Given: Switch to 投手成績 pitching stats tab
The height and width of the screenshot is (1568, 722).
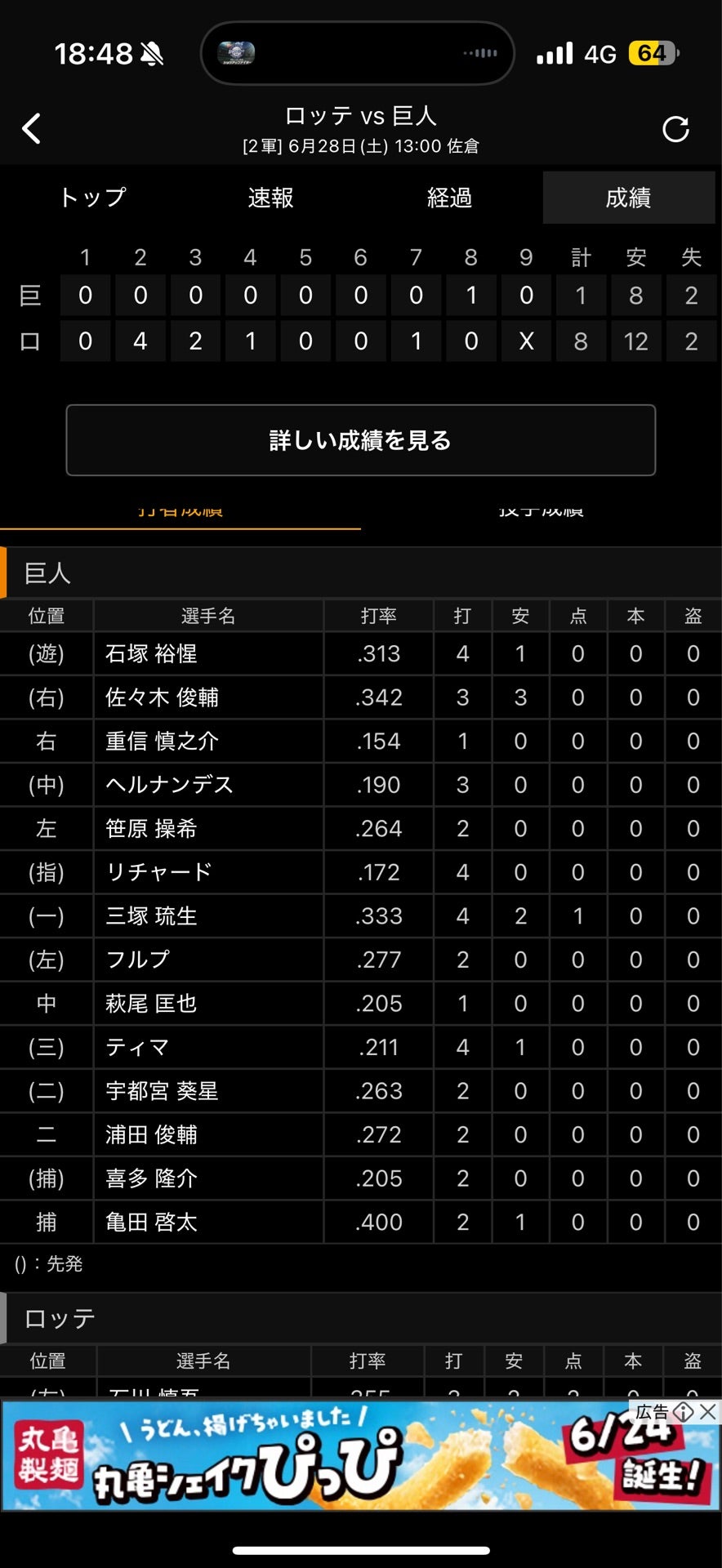Looking at the screenshot, I should point(541,513).
